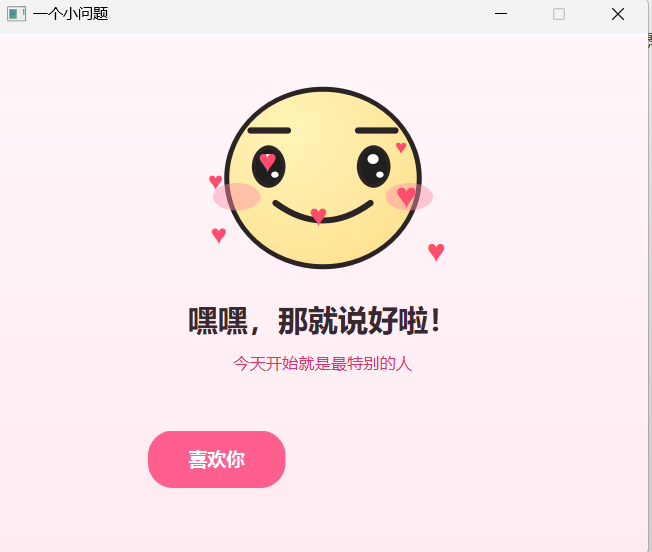Tap the 喜欢你 button
Viewport: 652px width, 552px height.
(x=217, y=459)
